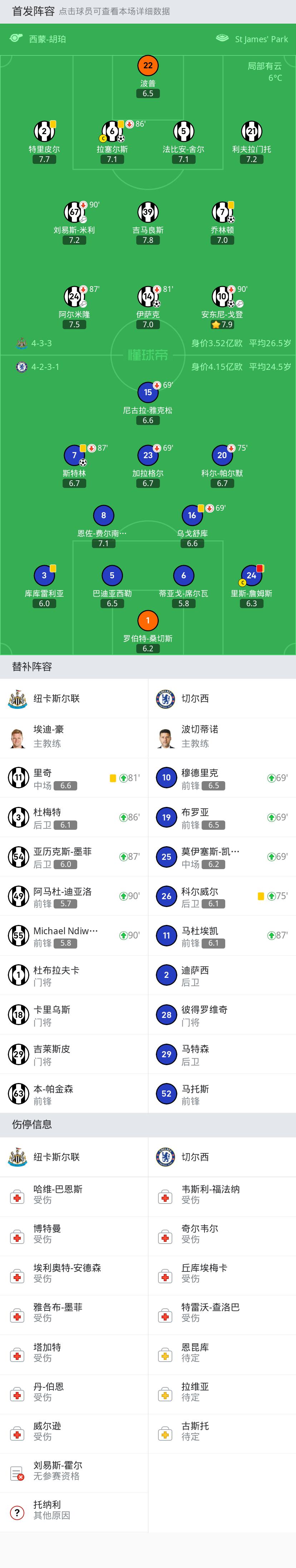Tap 安东尼-戈登 on the pitch

(222, 297)
